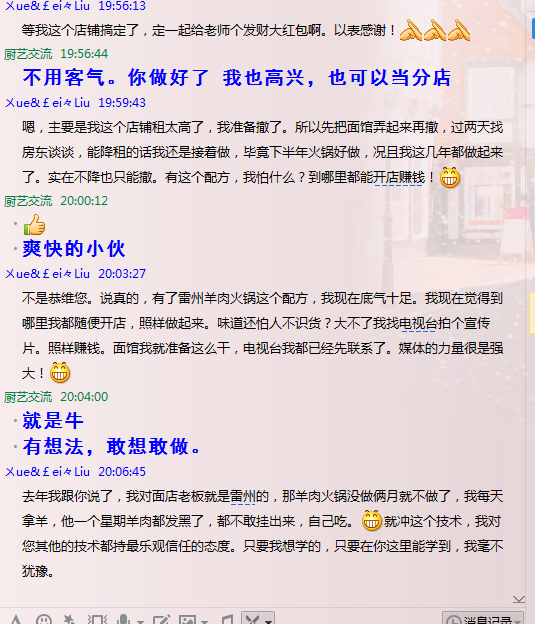This screenshot has width=535, height=624.
Task: Insert a picture into the chat
Action: click(x=187, y=620)
